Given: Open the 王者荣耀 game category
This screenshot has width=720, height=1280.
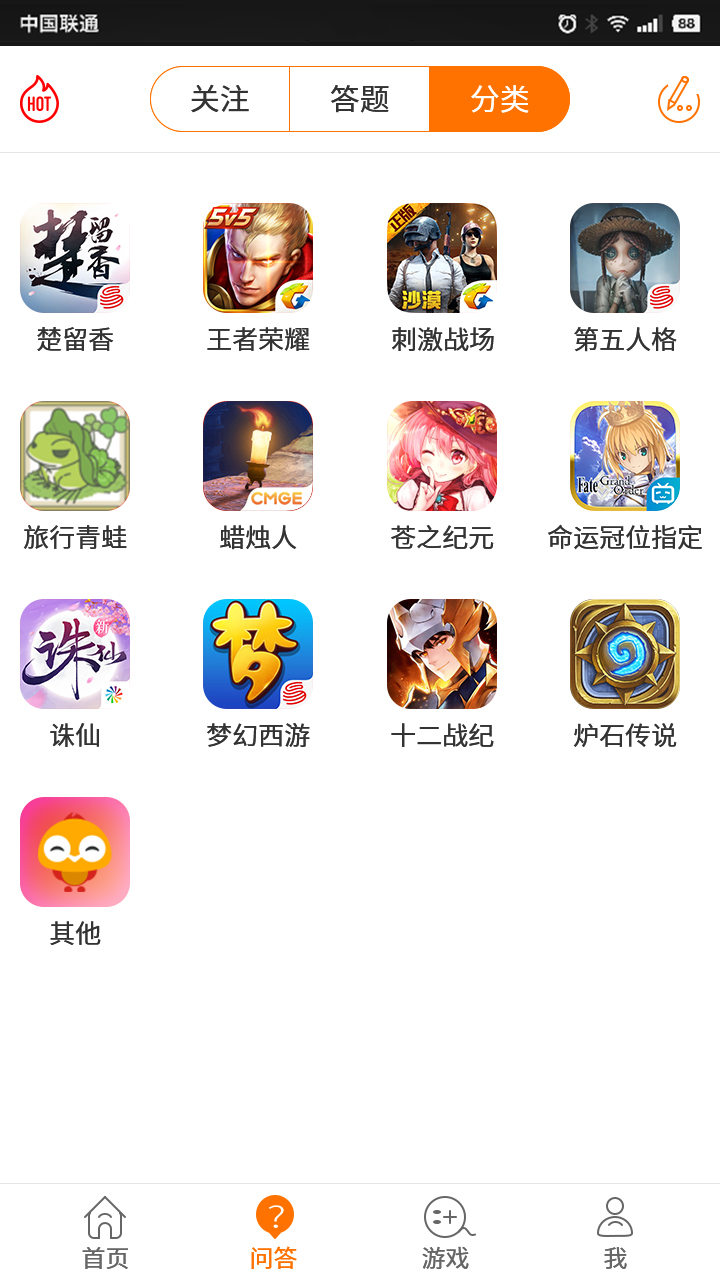Looking at the screenshot, I should coord(258,256).
